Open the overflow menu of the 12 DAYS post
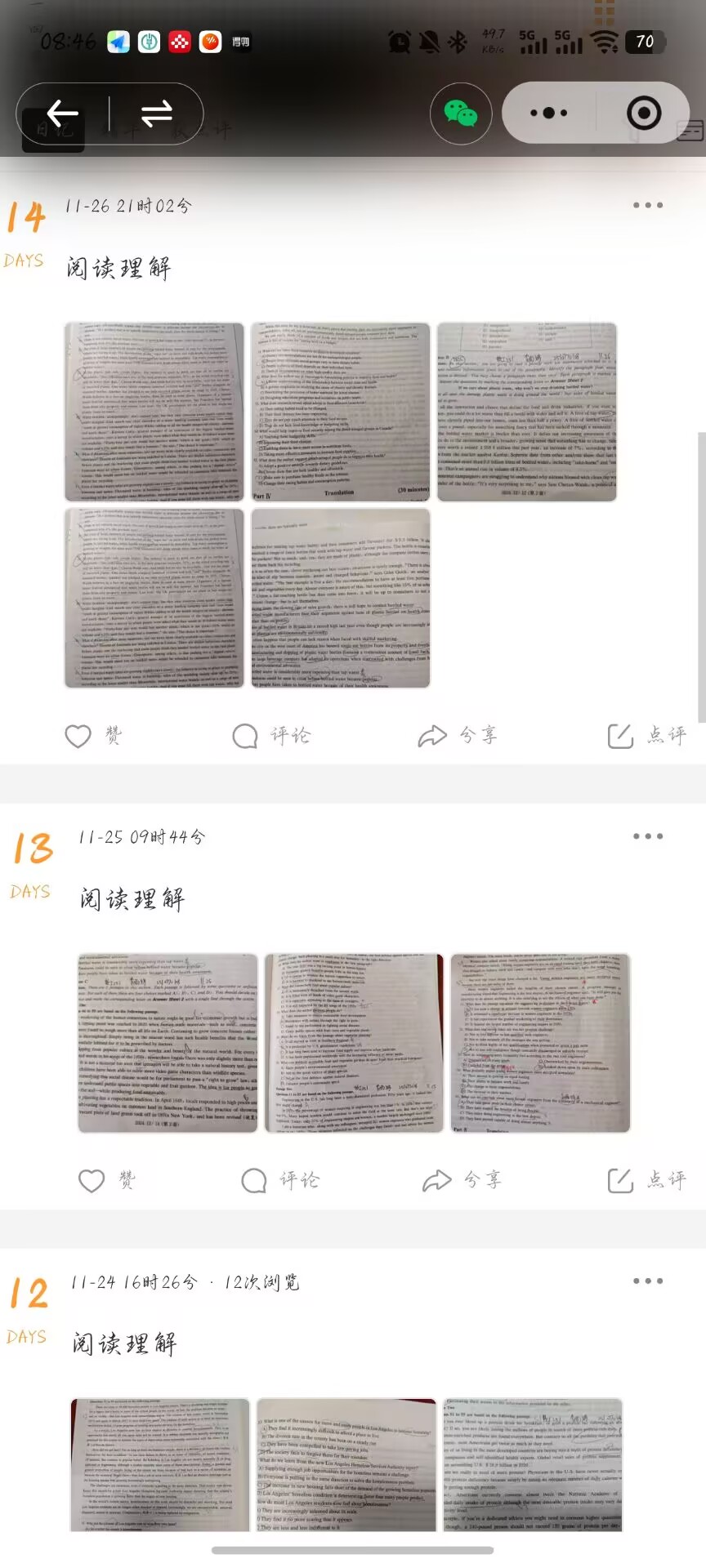Image resolution: width=706 pixels, height=1568 pixels. pyautogui.click(x=648, y=1281)
